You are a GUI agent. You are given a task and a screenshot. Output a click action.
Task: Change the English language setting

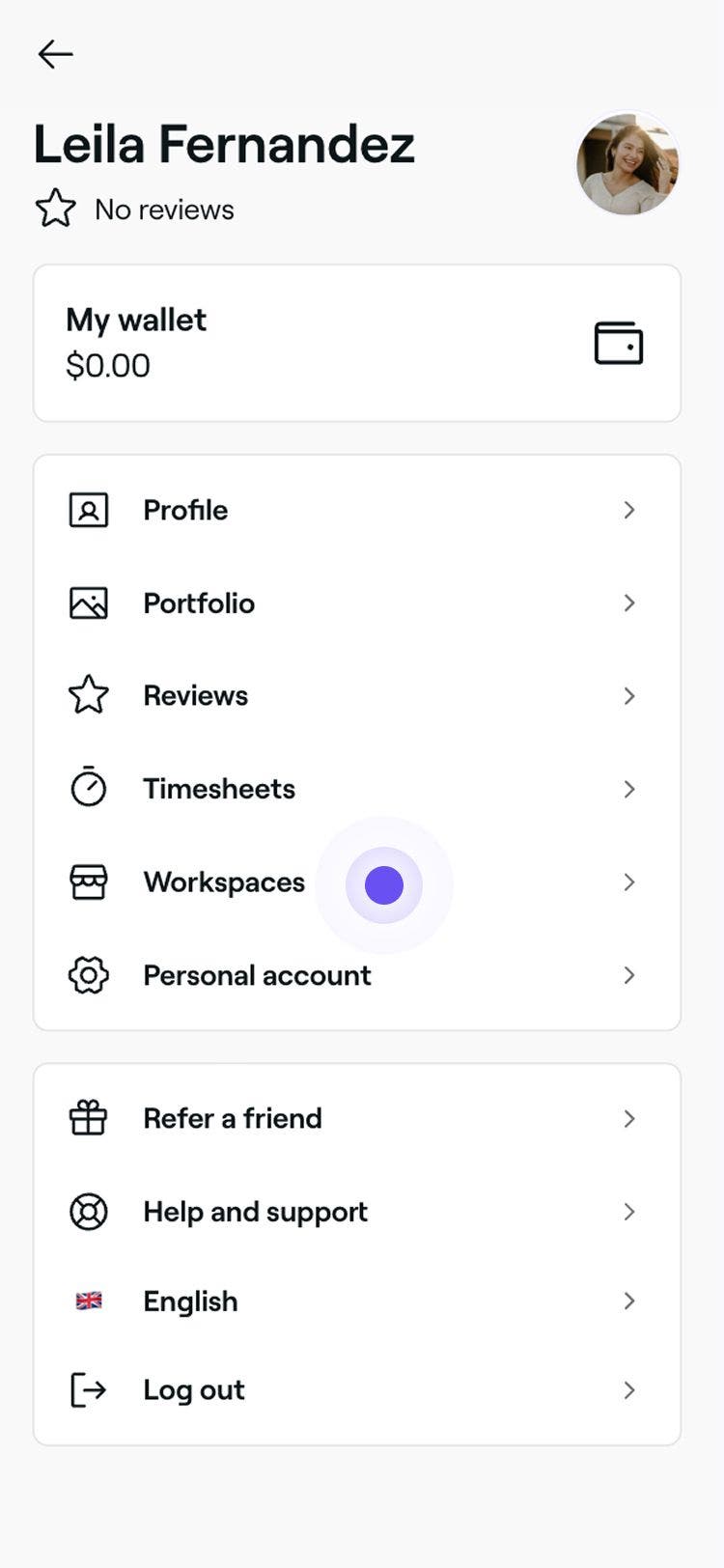coord(356,1302)
